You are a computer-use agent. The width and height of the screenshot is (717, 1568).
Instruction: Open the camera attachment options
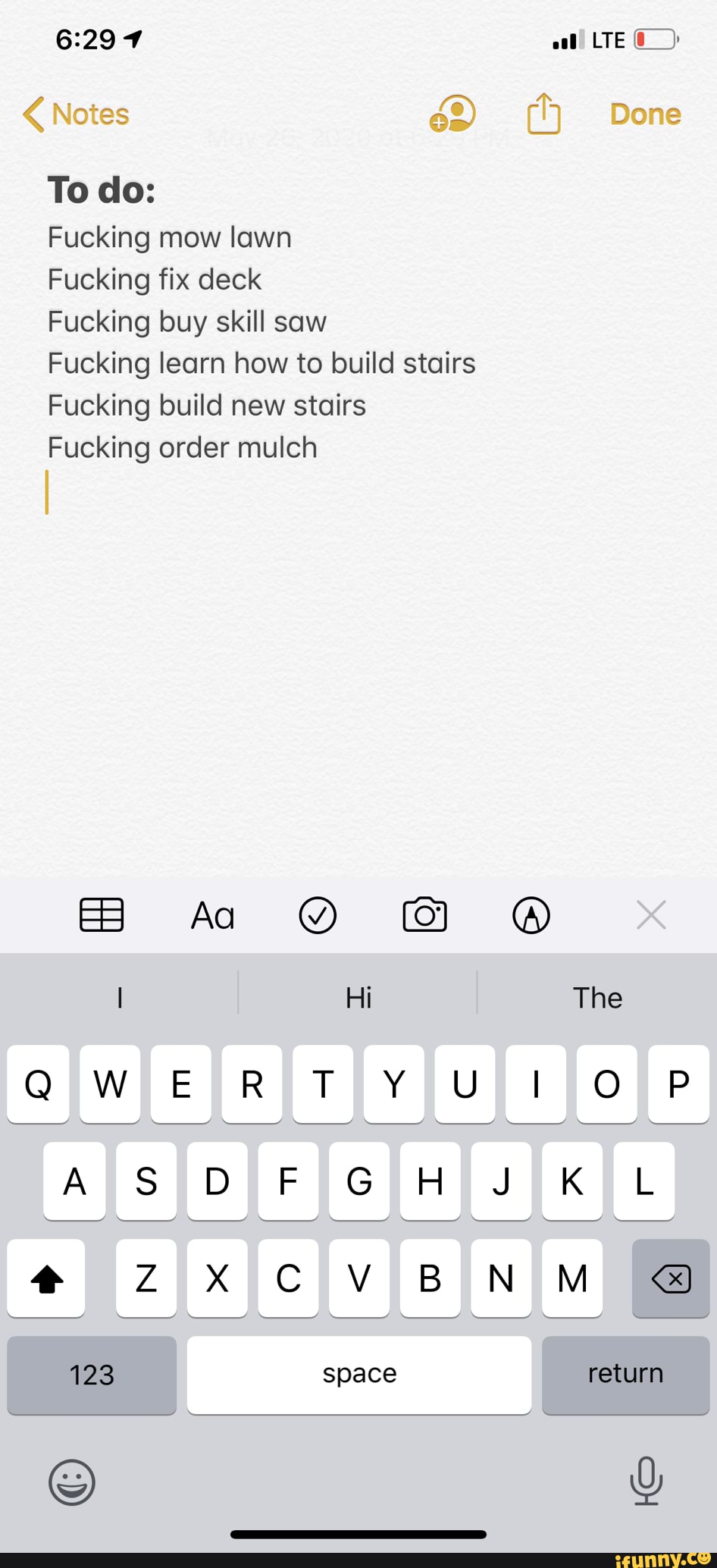424,914
